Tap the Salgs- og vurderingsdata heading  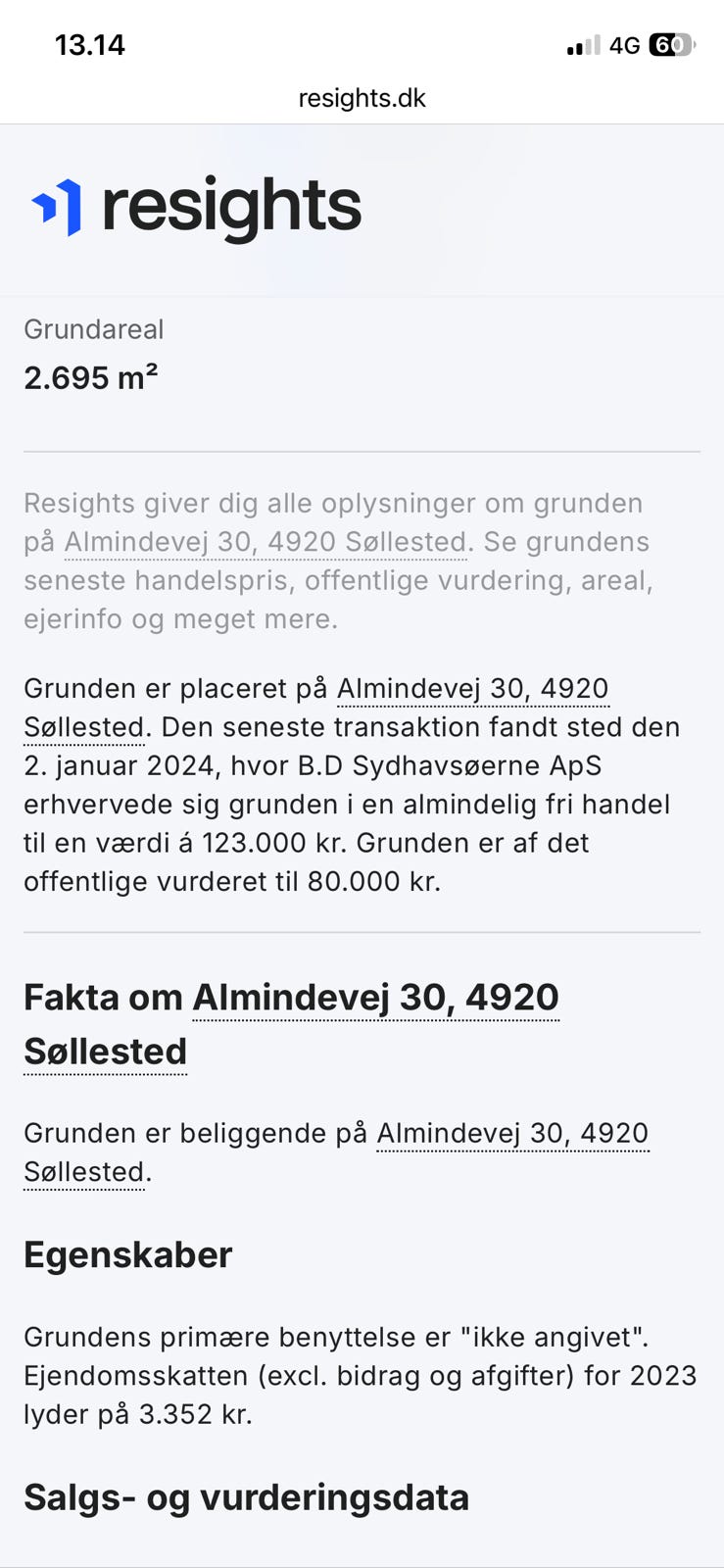(x=247, y=1497)
